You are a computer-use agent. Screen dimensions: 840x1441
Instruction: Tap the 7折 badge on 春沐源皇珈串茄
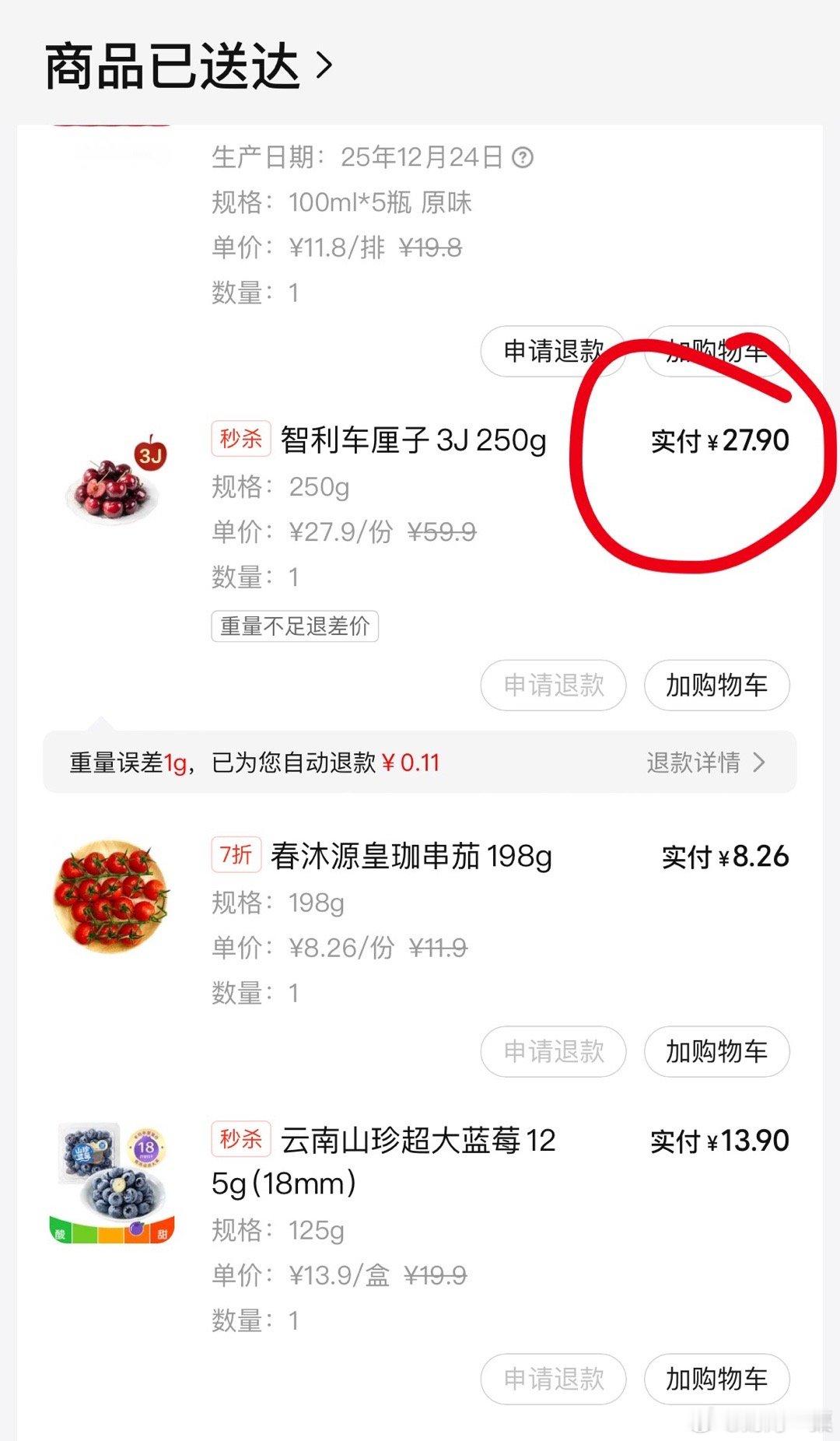(x=237, y=854)
